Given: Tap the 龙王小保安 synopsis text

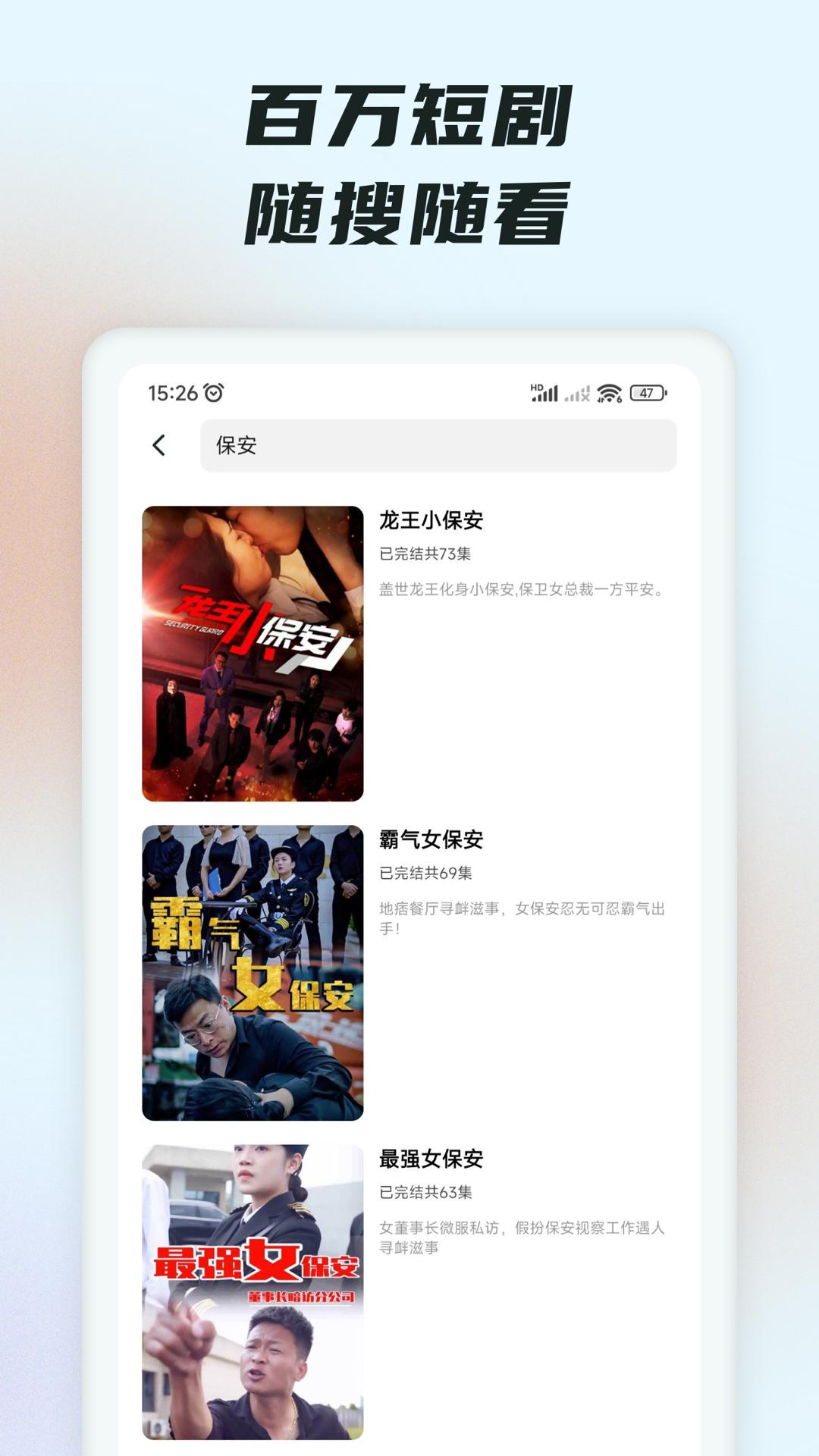Looking at the screenshot, I should tap(523, 588).
